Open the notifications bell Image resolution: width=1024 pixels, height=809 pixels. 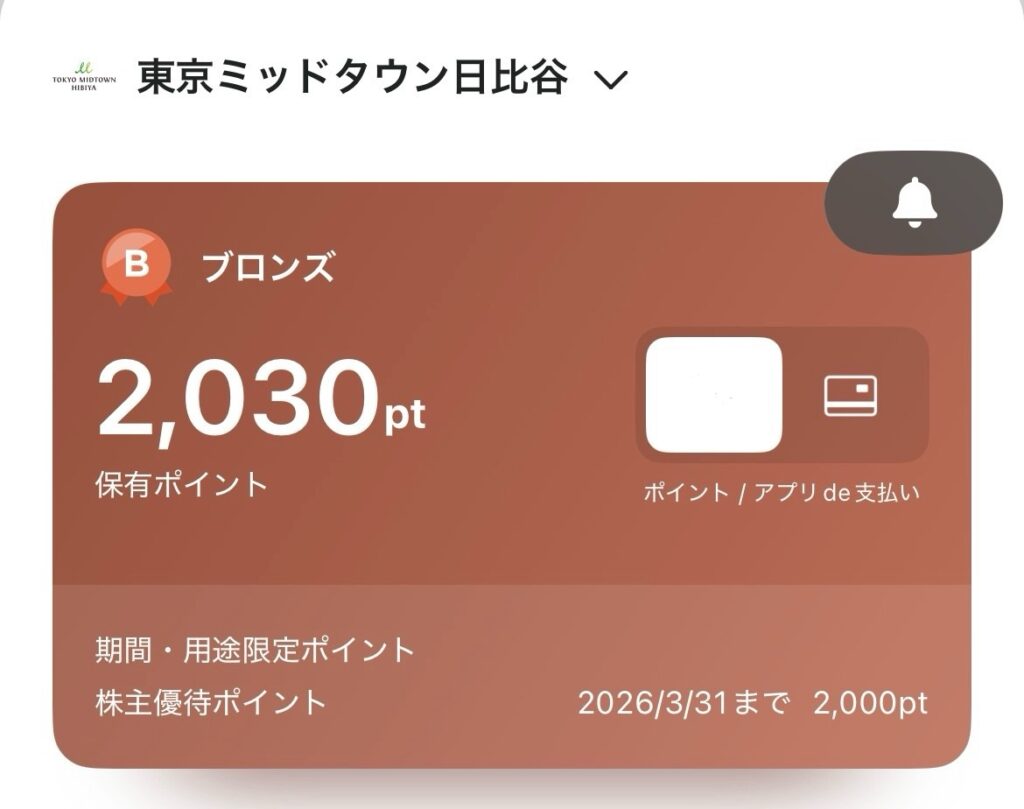point(912,203)
